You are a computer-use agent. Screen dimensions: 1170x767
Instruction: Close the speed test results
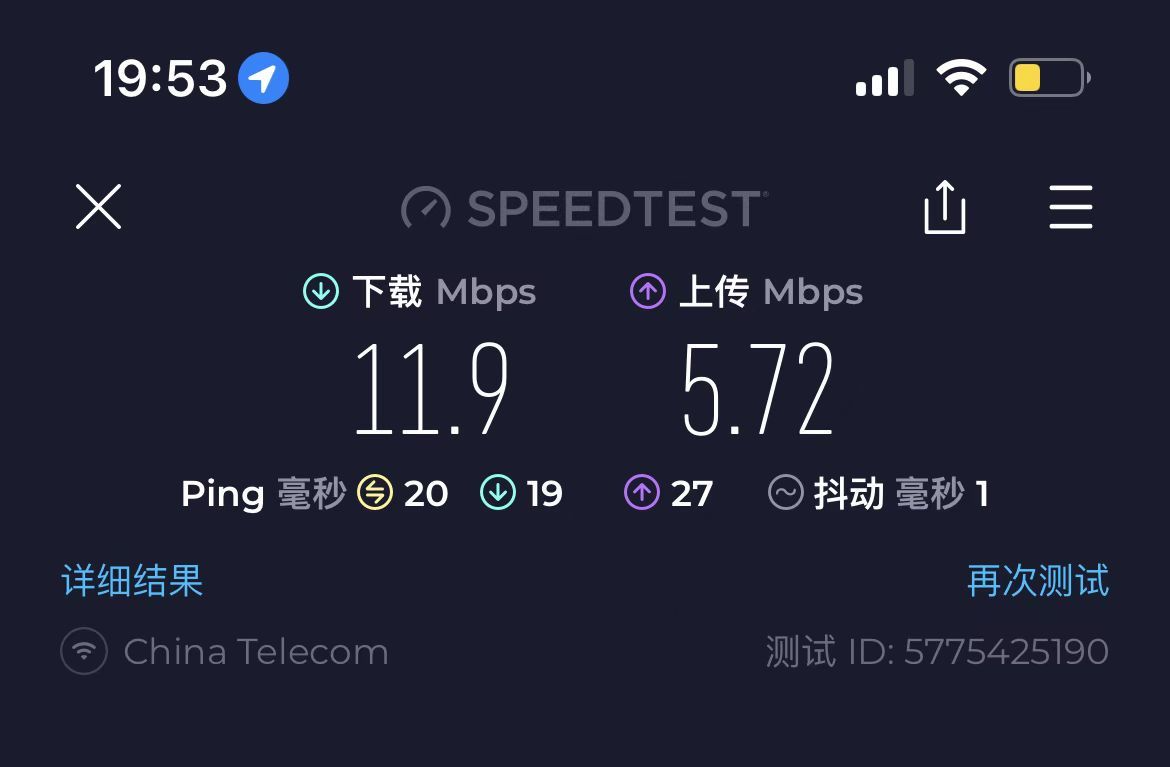98,207
